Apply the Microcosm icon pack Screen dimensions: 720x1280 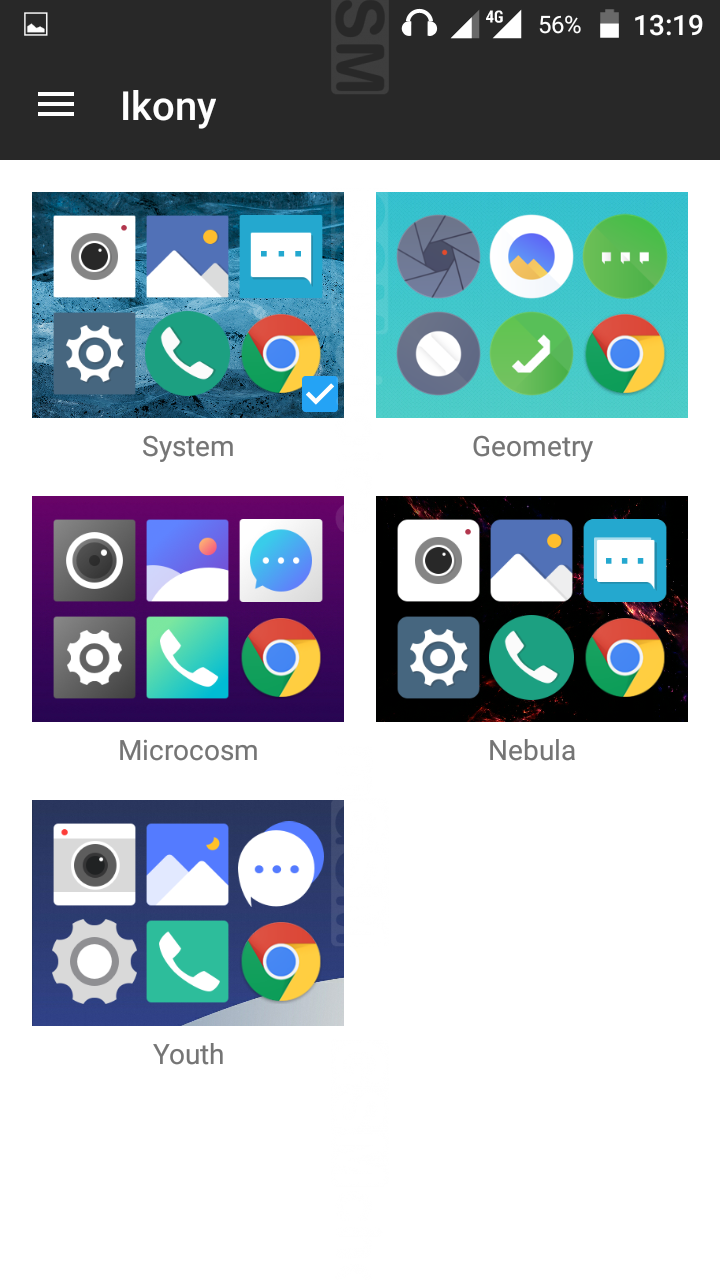click(188, 609)
